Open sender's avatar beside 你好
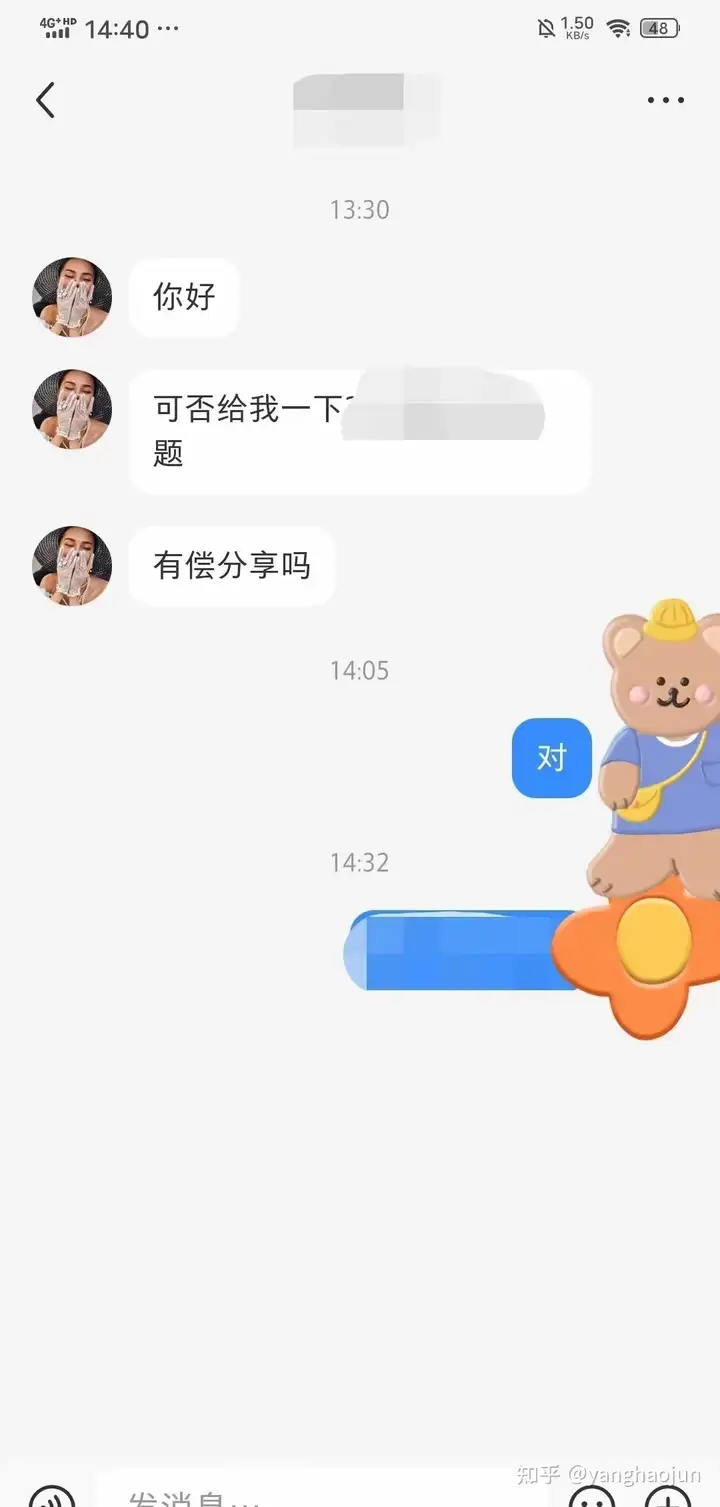The height and width of the screenshot is (1507, 720). tap(71, 297)
